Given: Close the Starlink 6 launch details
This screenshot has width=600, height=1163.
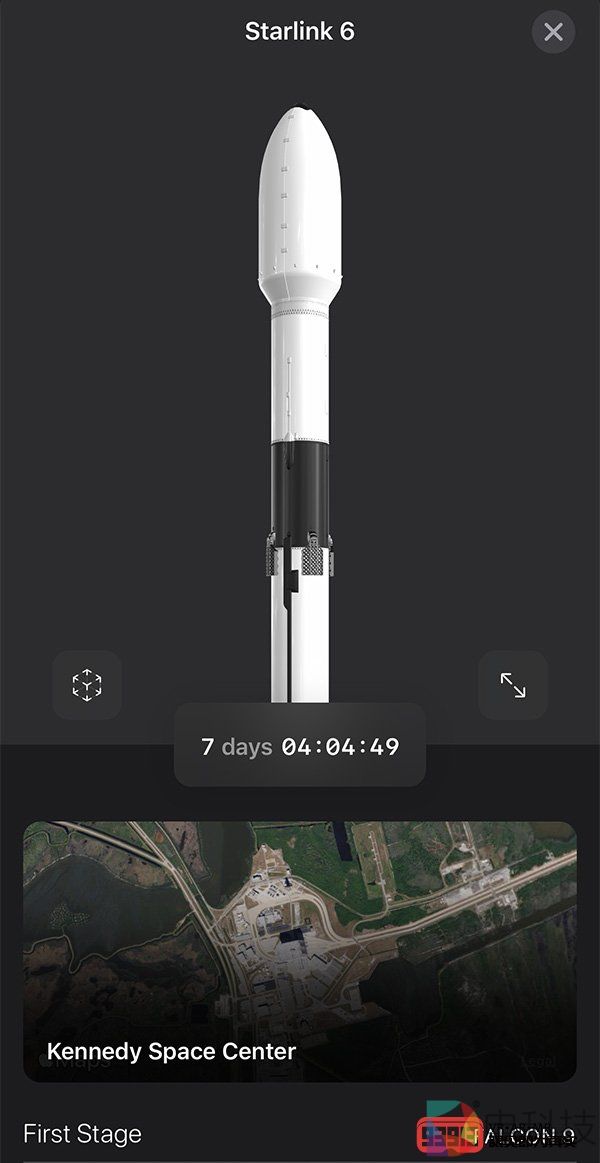Looking at the screenshot, I should pyautogui.click(x=553, y=33).
